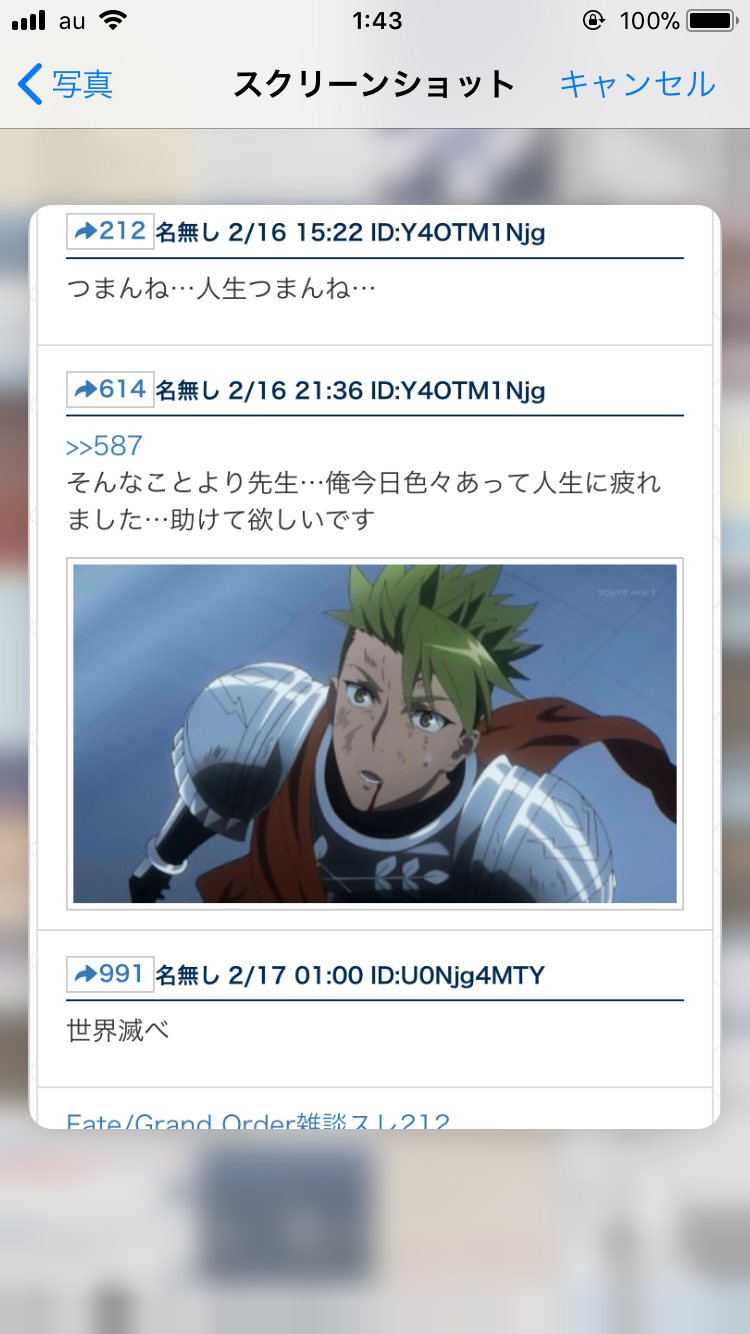
Task: Open the previewed screenshot image
Action: [375, 667]
